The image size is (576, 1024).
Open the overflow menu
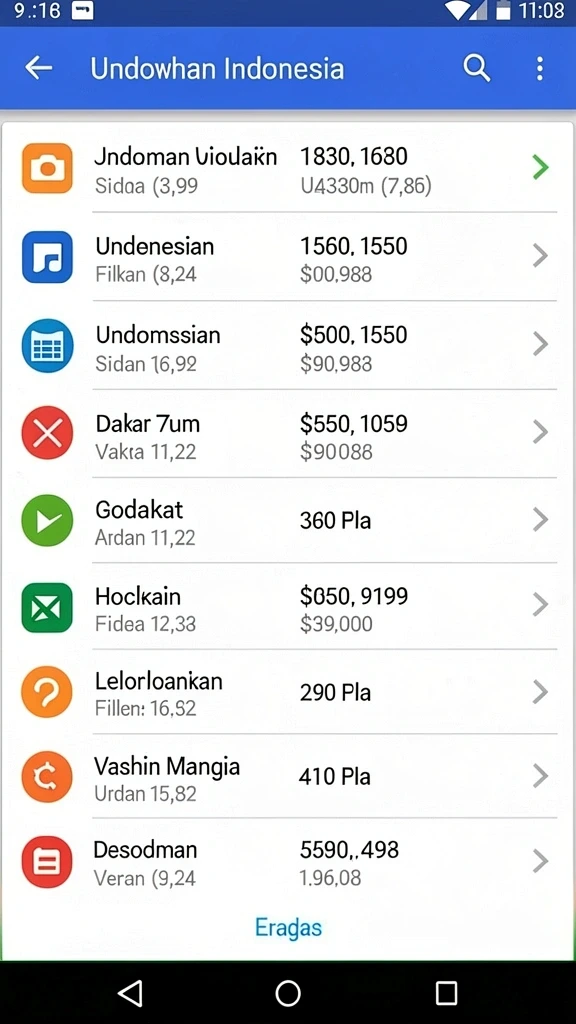tap(539, 68)
